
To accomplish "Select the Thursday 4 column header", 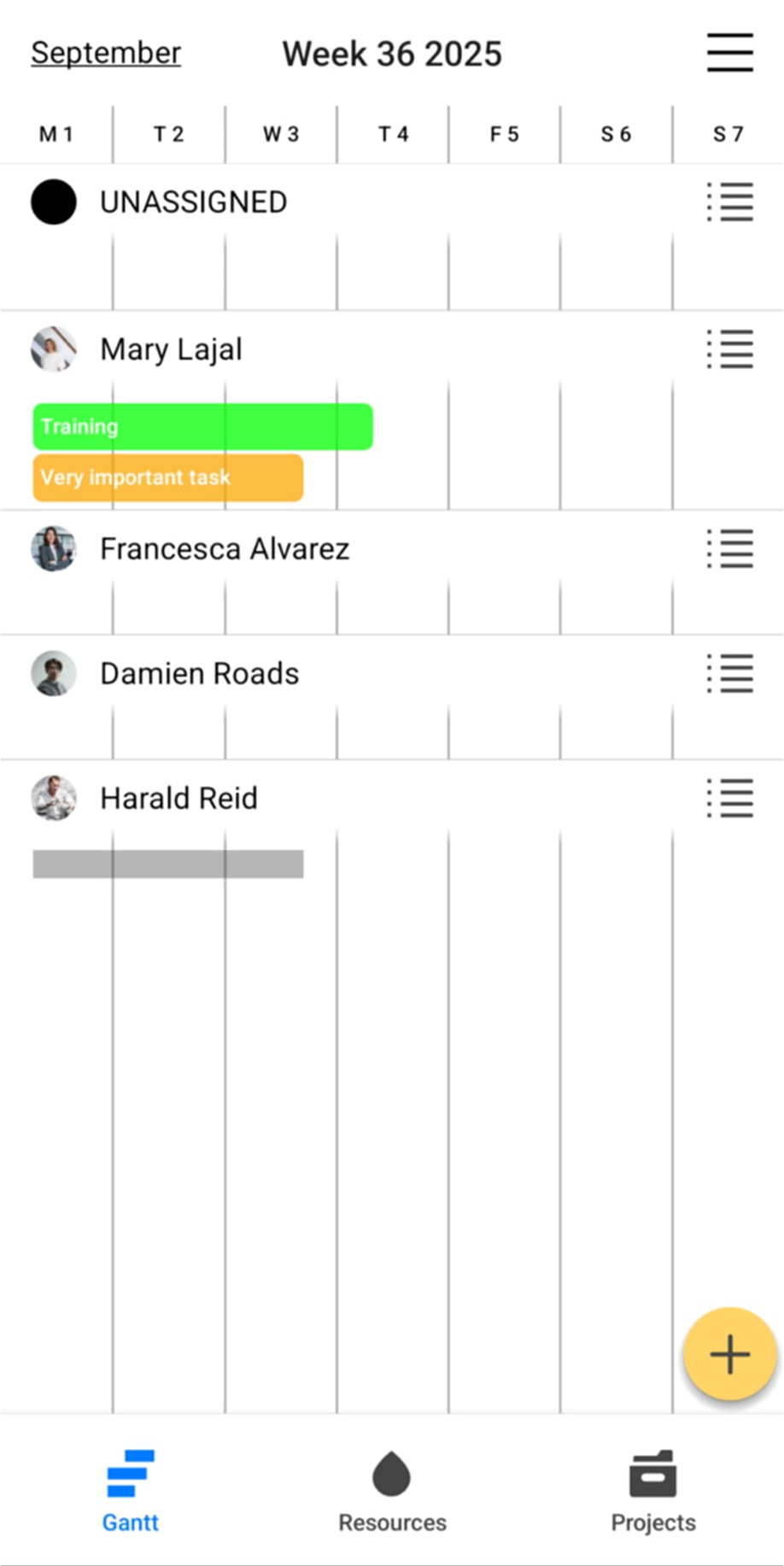I will tap(393, 133).
